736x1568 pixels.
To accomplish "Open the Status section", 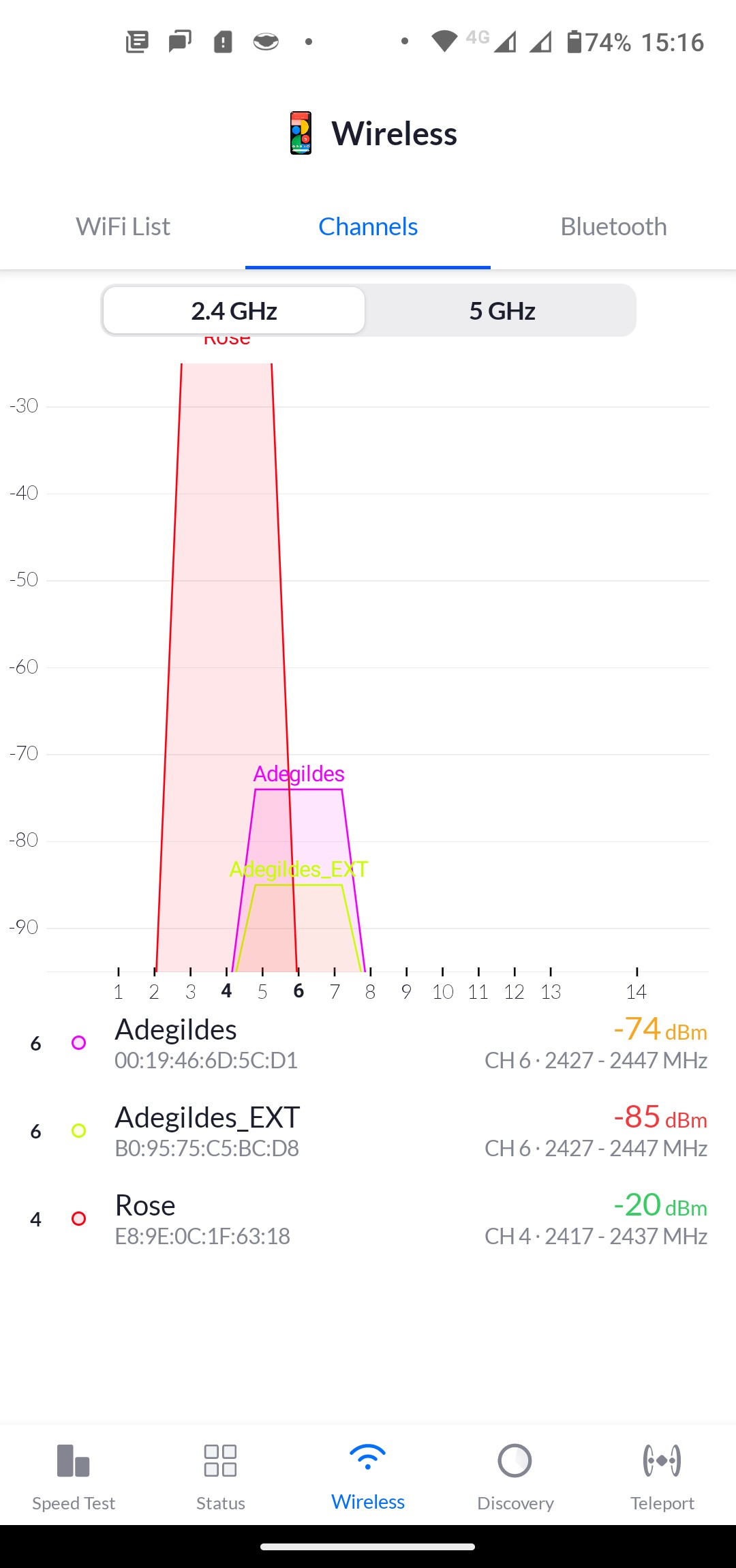I will coord(221,1476).
